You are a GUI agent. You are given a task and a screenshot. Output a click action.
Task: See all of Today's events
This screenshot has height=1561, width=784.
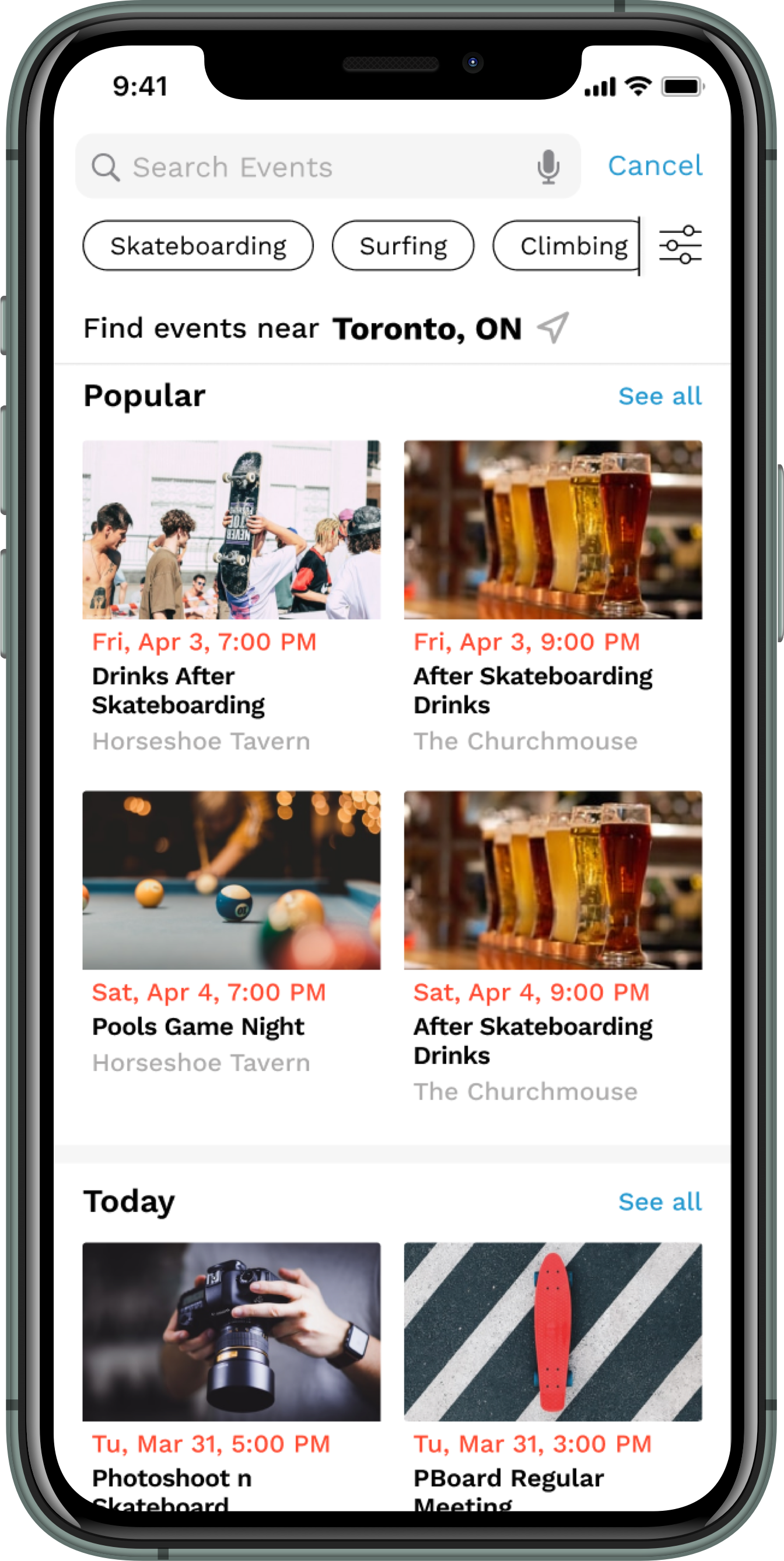pyautogui.click(x=659, y=1202)
